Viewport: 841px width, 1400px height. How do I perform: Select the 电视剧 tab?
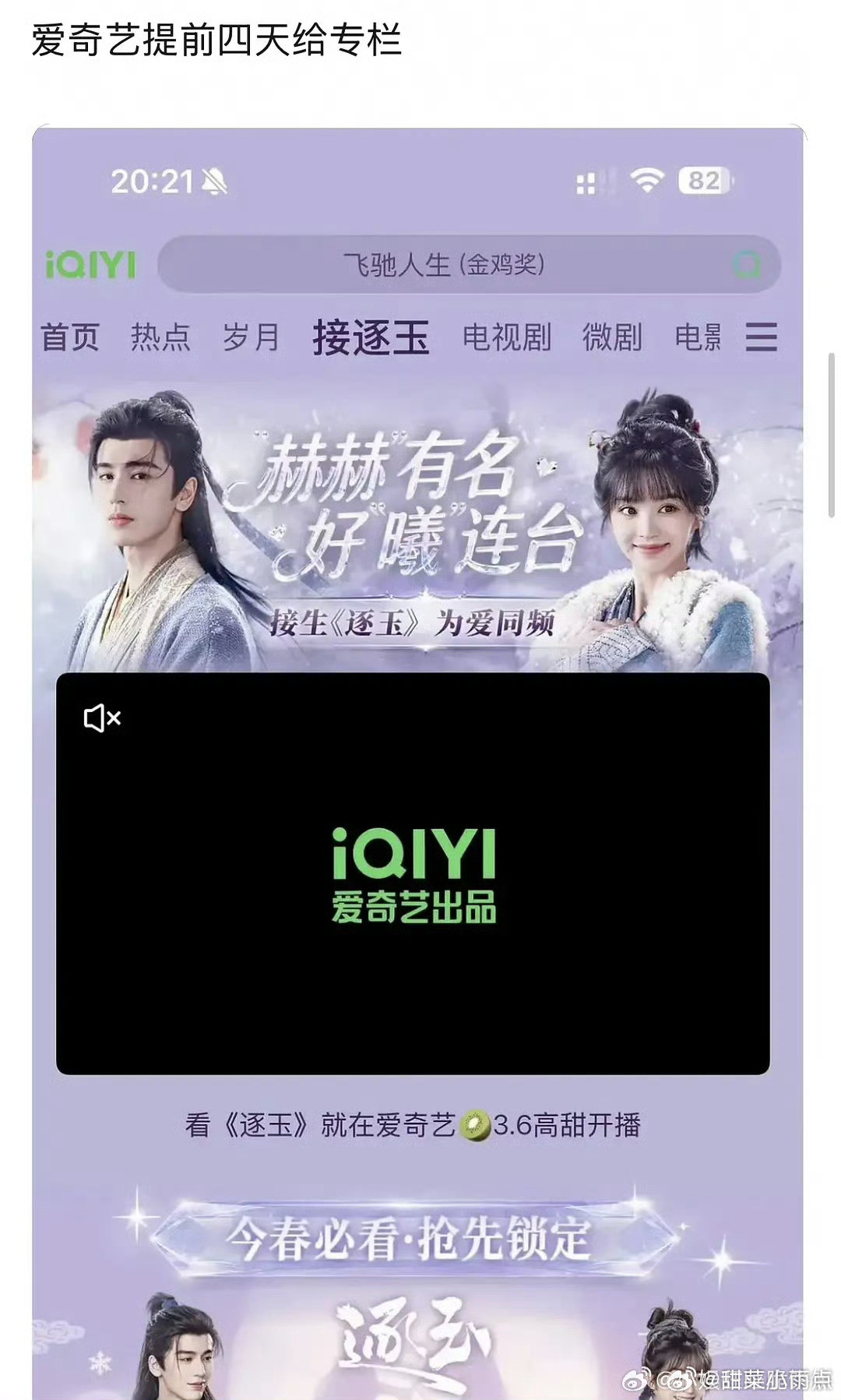[507, 337]
